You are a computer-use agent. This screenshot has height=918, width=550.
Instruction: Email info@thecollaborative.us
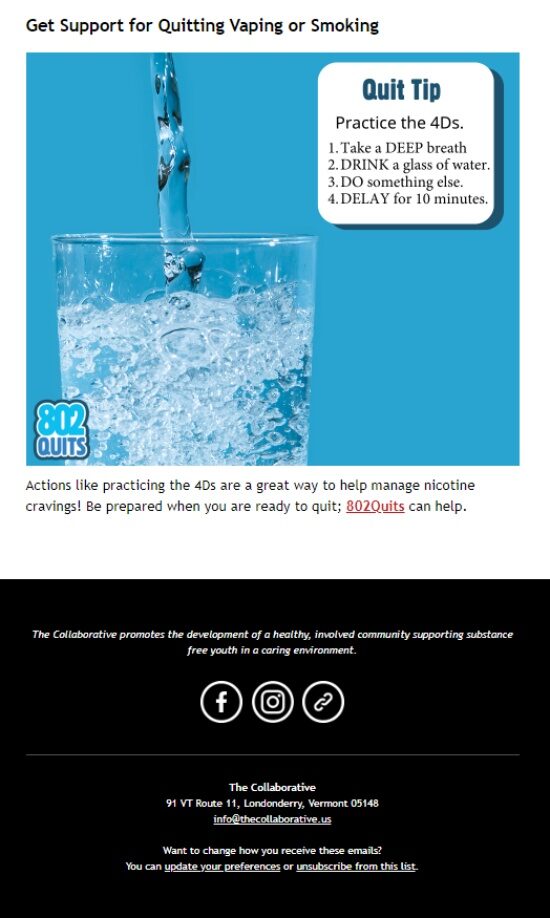click(272, 819)
